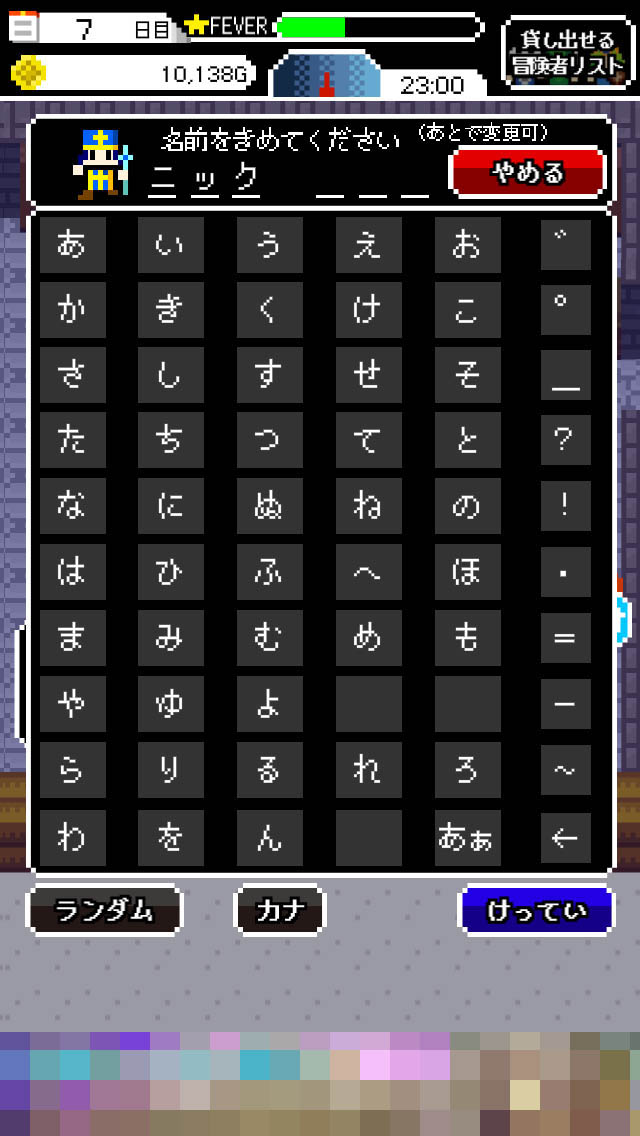Enter the す character
This screenshot has width=640, height=1136.
[x=269, y=375]
